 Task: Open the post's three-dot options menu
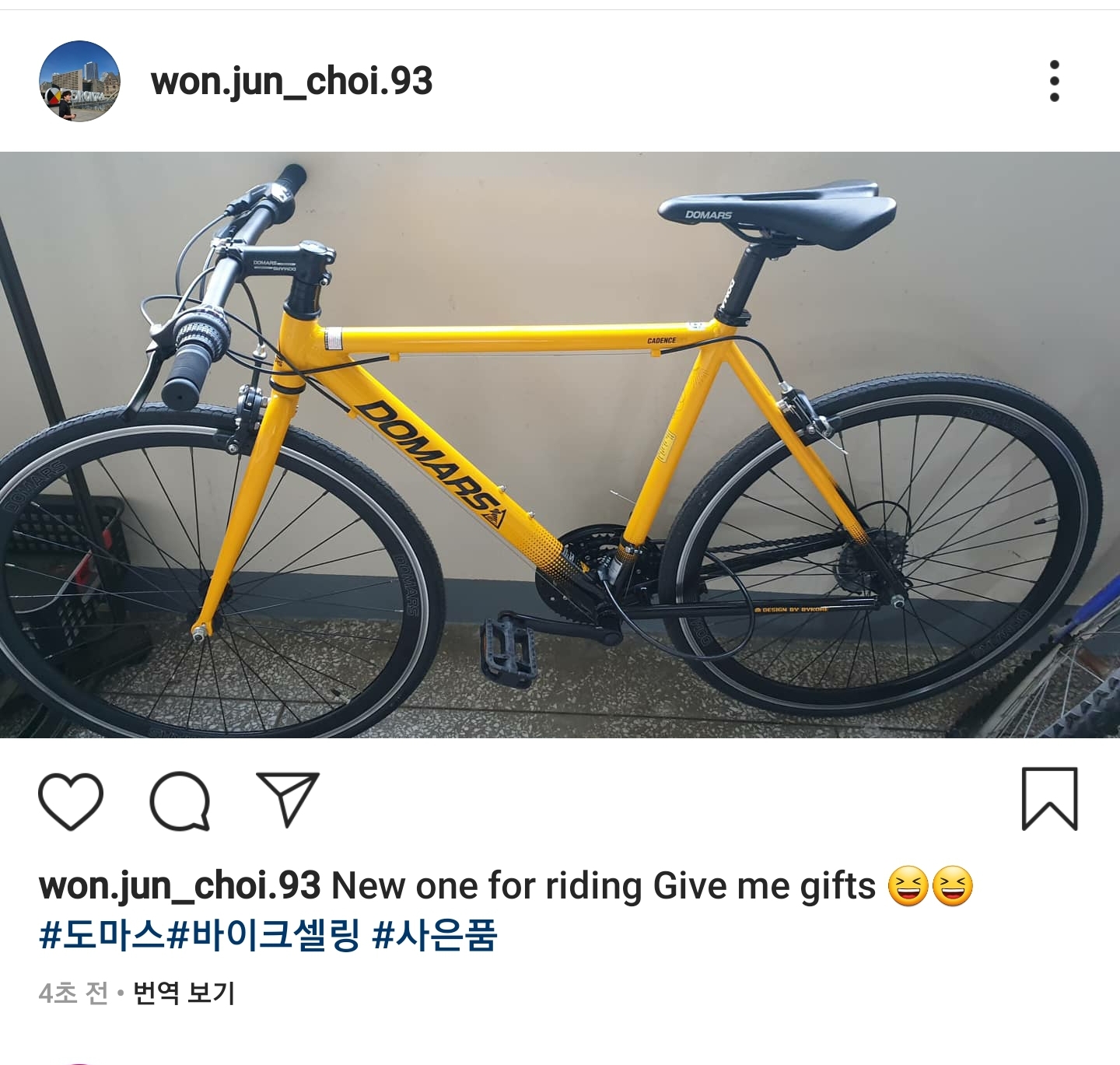pos(1054,81)
